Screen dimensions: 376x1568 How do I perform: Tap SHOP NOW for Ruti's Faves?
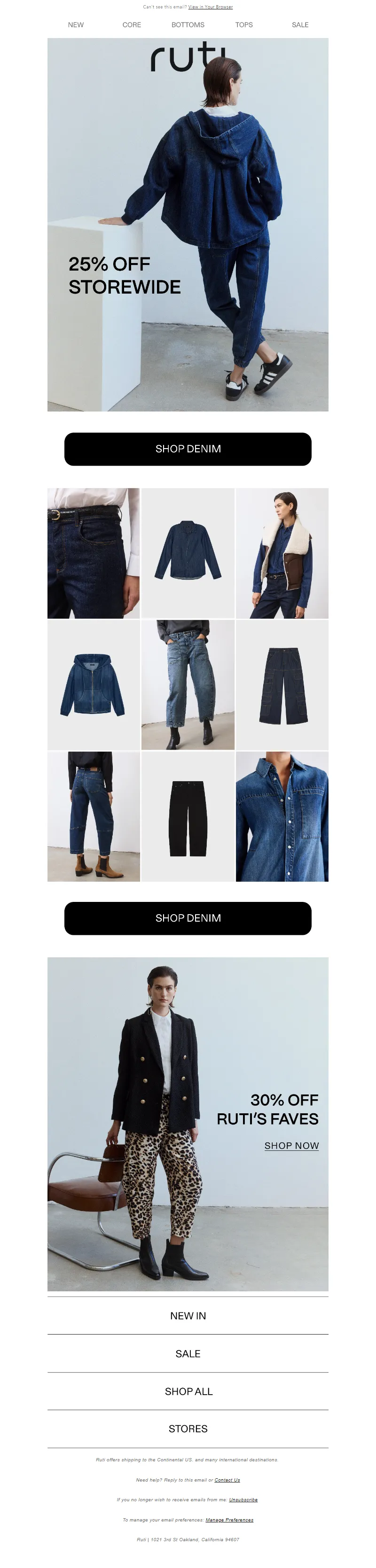click(x=291, y=1146)
